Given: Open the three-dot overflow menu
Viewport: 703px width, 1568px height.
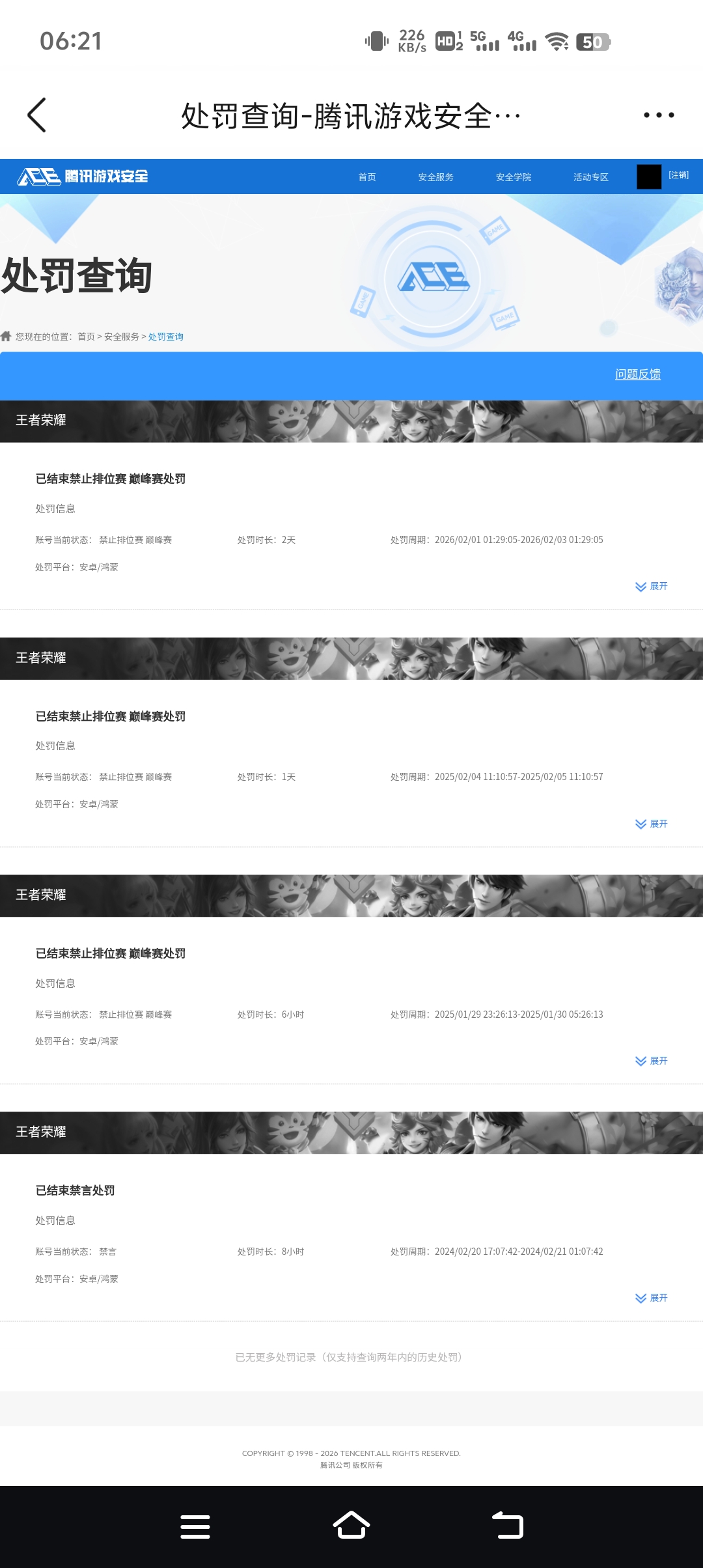Looking at the screenshot, I should pos(658,115).
